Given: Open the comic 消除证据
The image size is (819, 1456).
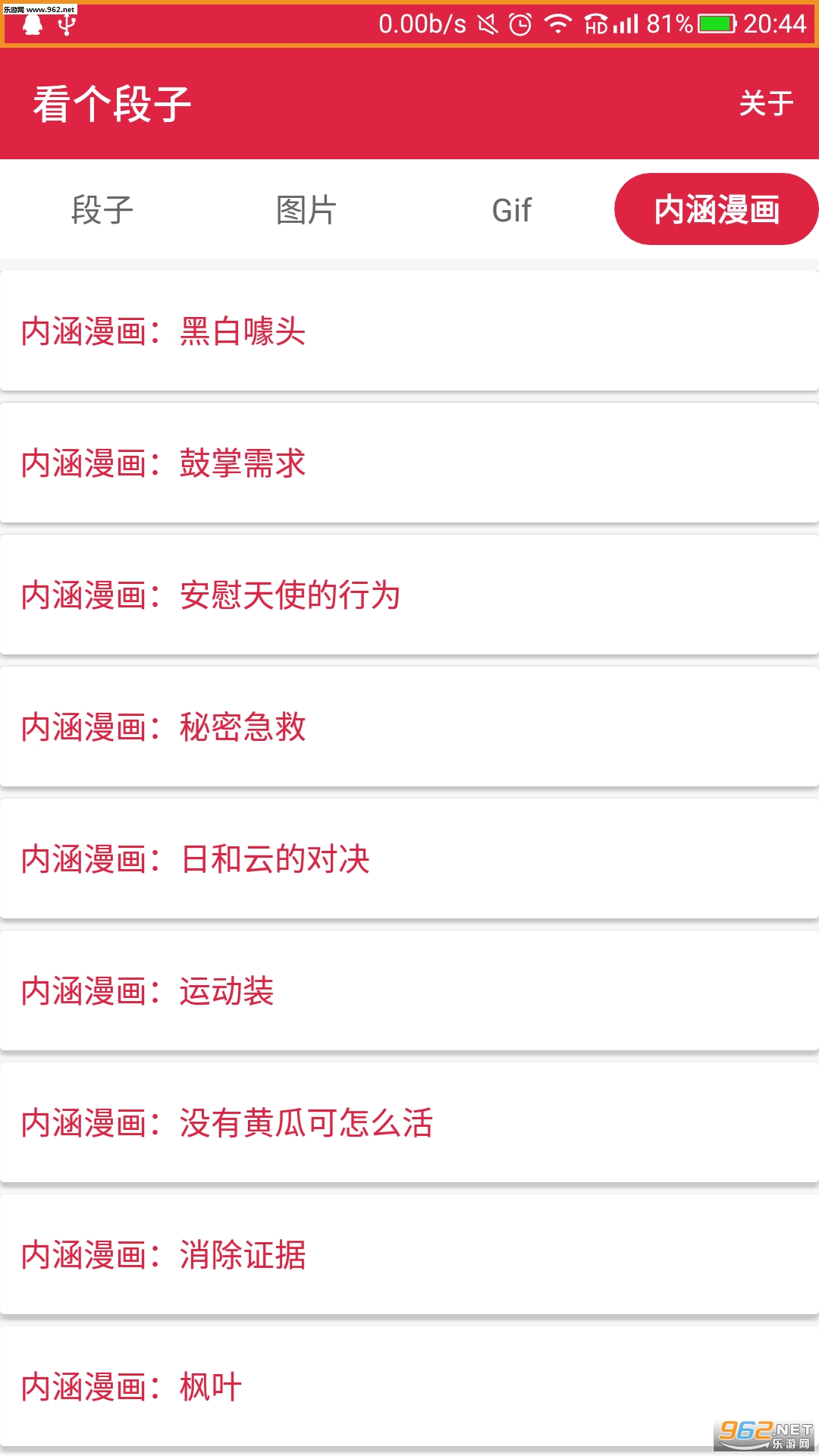Looking at the screenshot, I should [x=409, y=1255].
